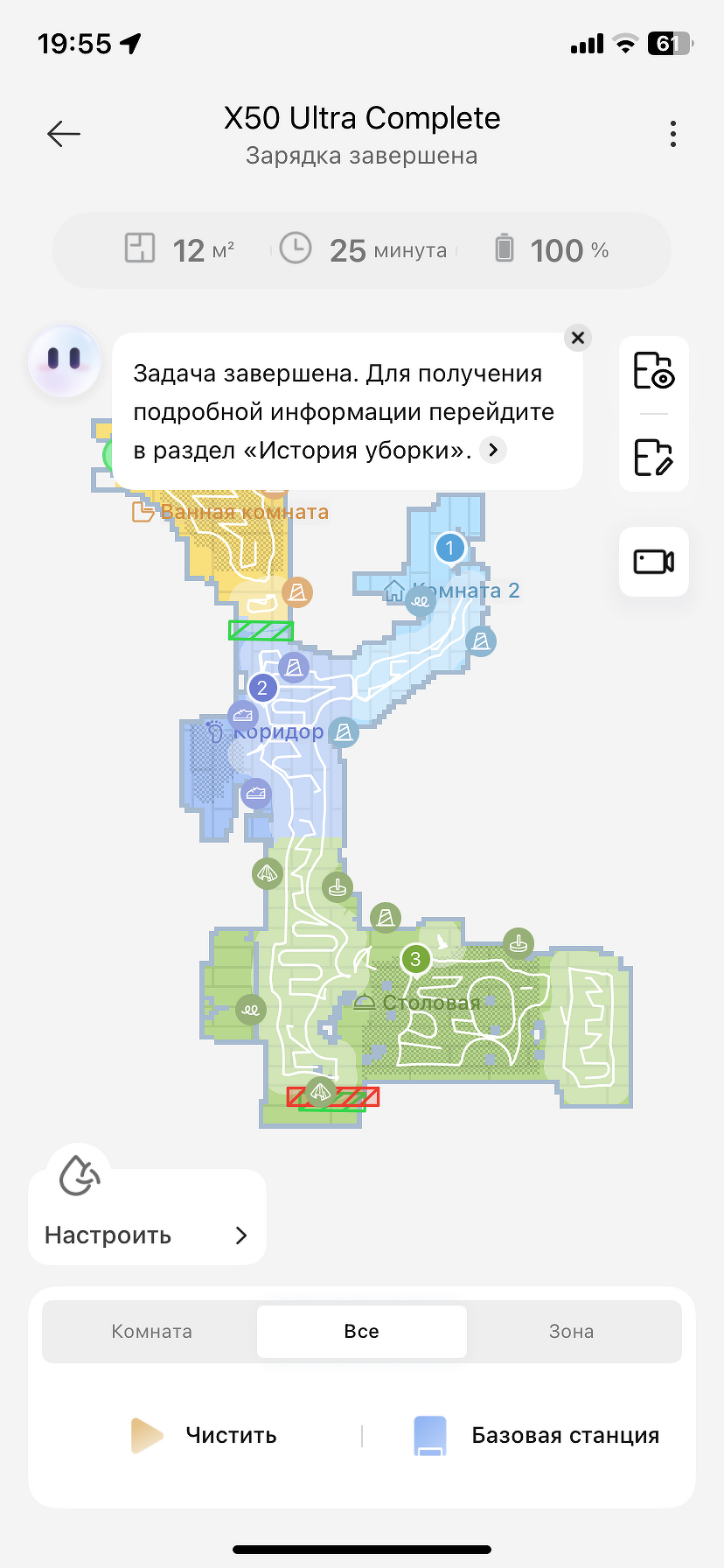Viewport: 724px width, 1568px height.
Task: Open the three-dot overflow menu
Action: pyautogui.click(x=672, y=134)
